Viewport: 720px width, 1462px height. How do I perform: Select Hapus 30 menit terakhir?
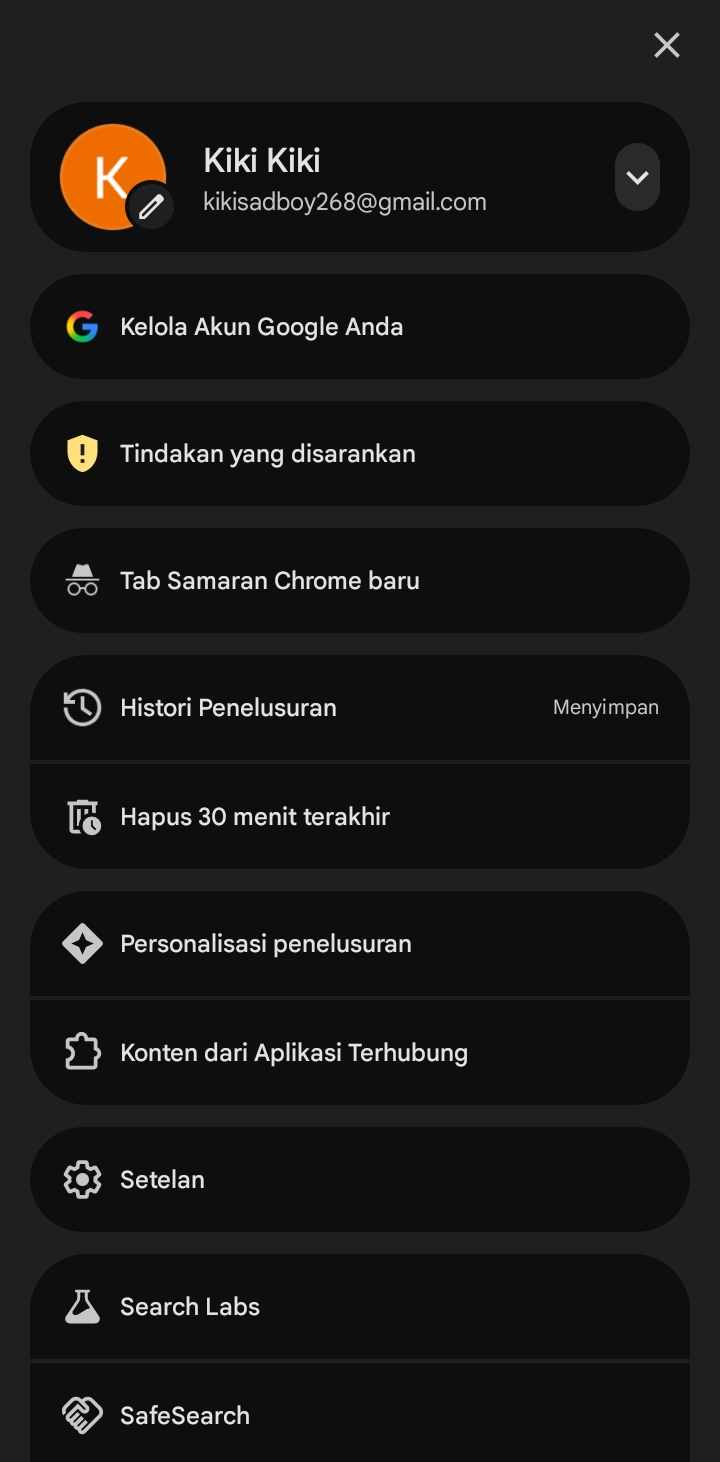pos(360,817)
